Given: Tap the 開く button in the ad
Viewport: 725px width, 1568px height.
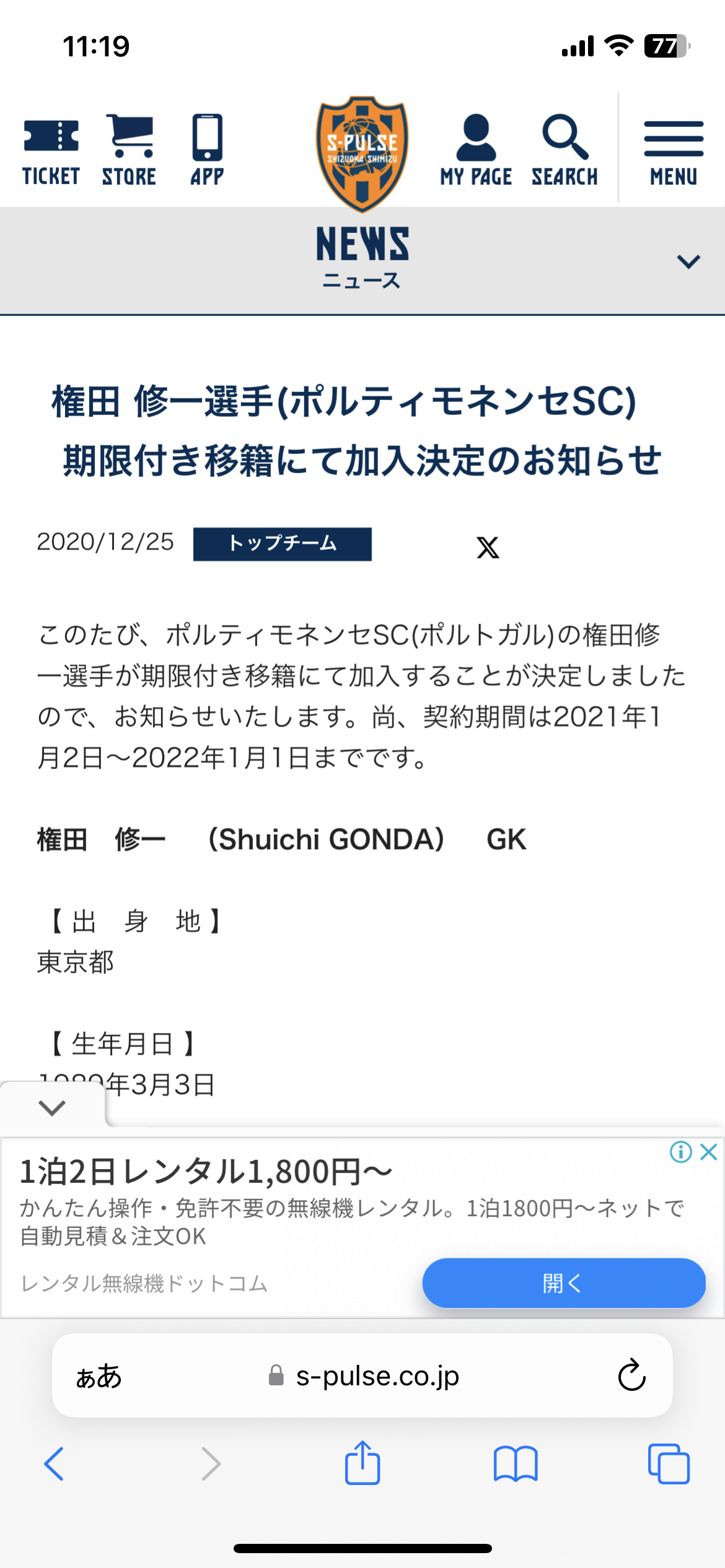Looking at the screenshot, I should pos(564,1283).
